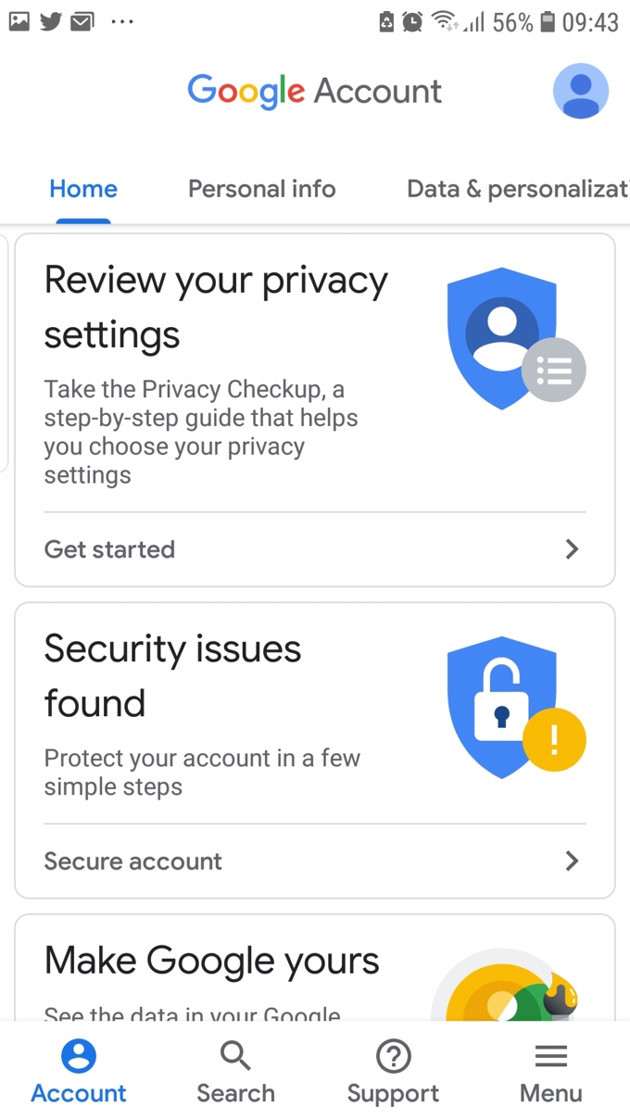Image resolution: width=630 pixels, height=1119 pixels.
Task: Open Search in bottom navigation
Action: click(235, 1071)
